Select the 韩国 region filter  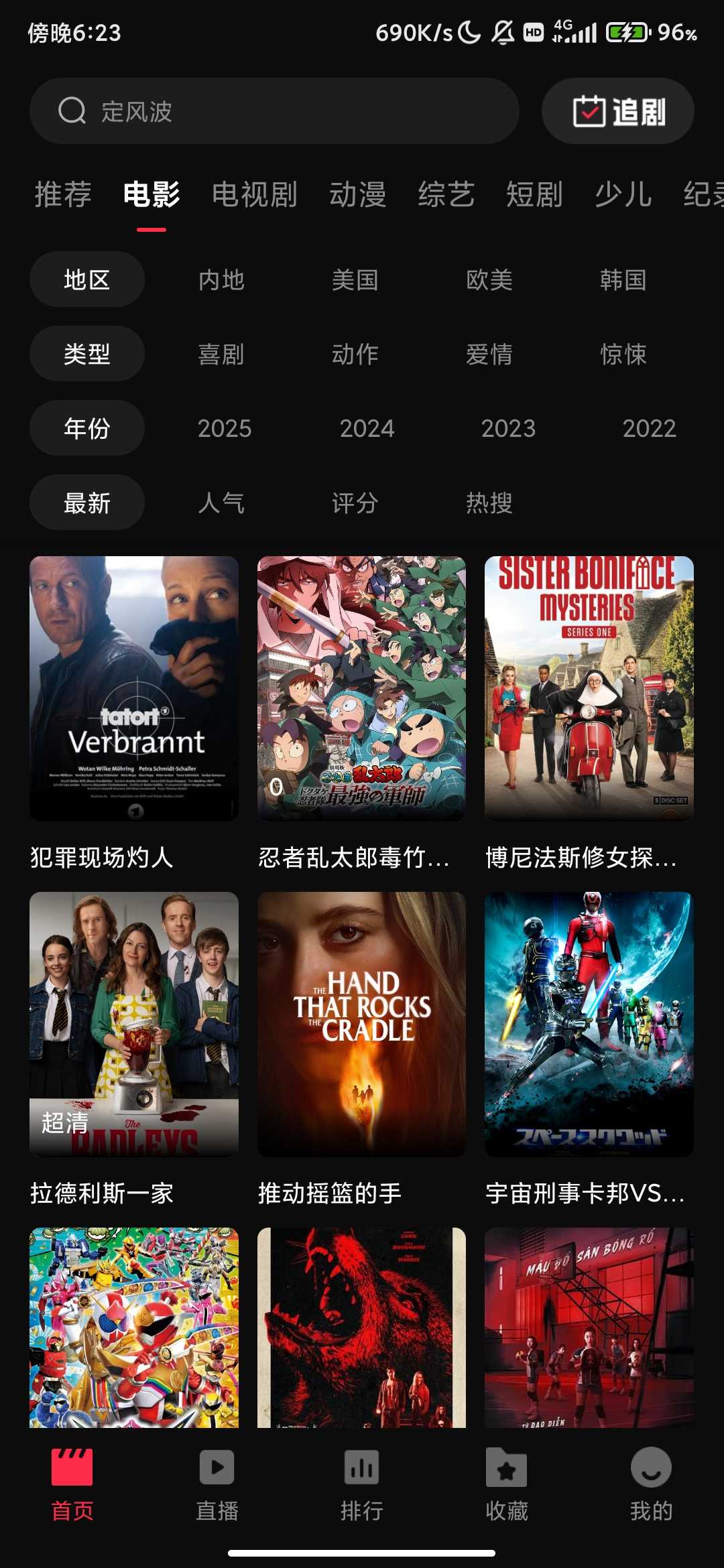point(623,280)
